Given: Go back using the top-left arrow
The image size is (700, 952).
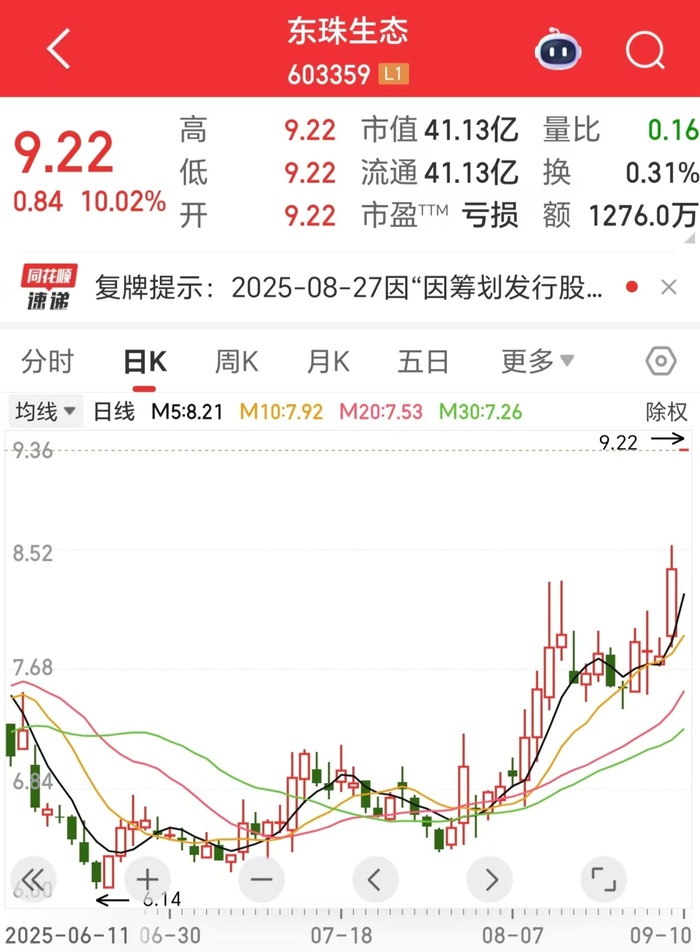Looking at the screenshot, I should click(59, 49).
